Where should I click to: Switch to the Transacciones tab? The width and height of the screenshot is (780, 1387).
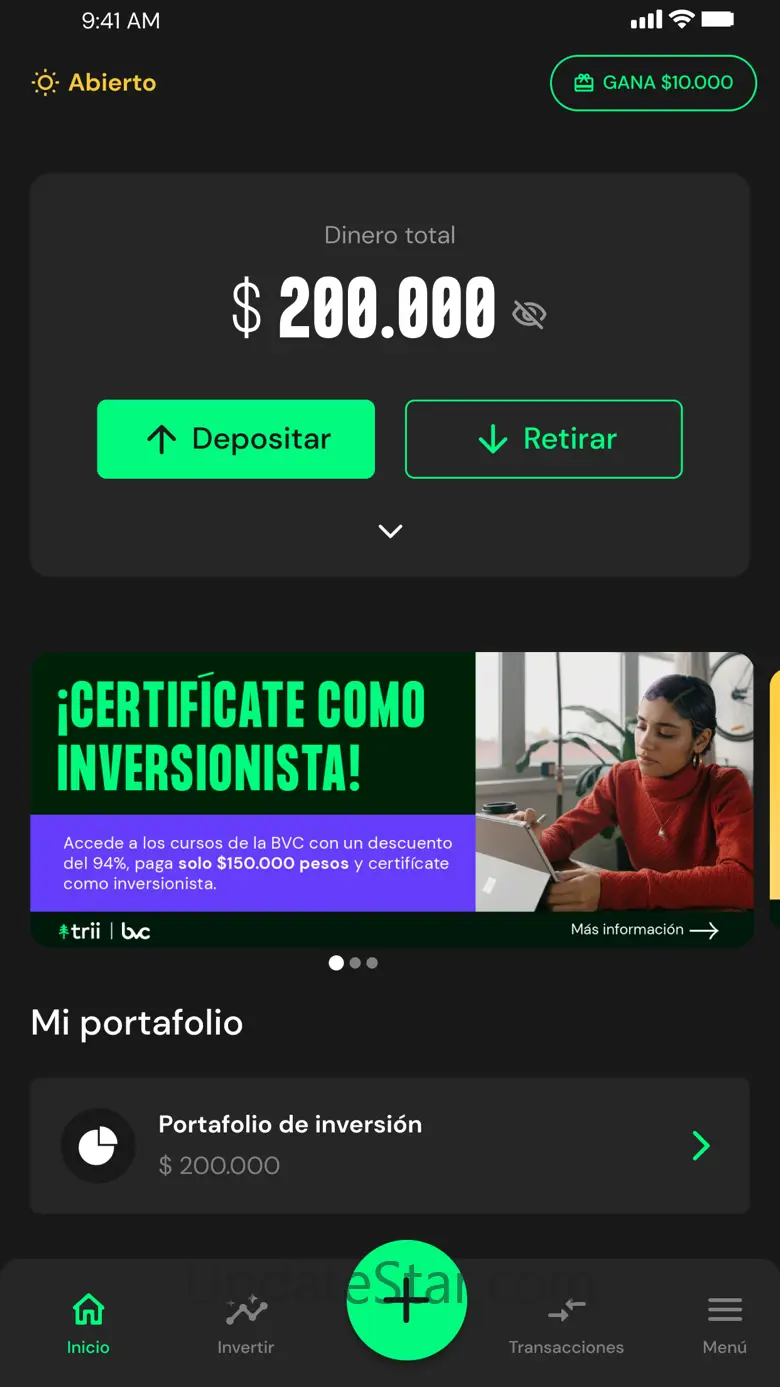point(566,1323)
